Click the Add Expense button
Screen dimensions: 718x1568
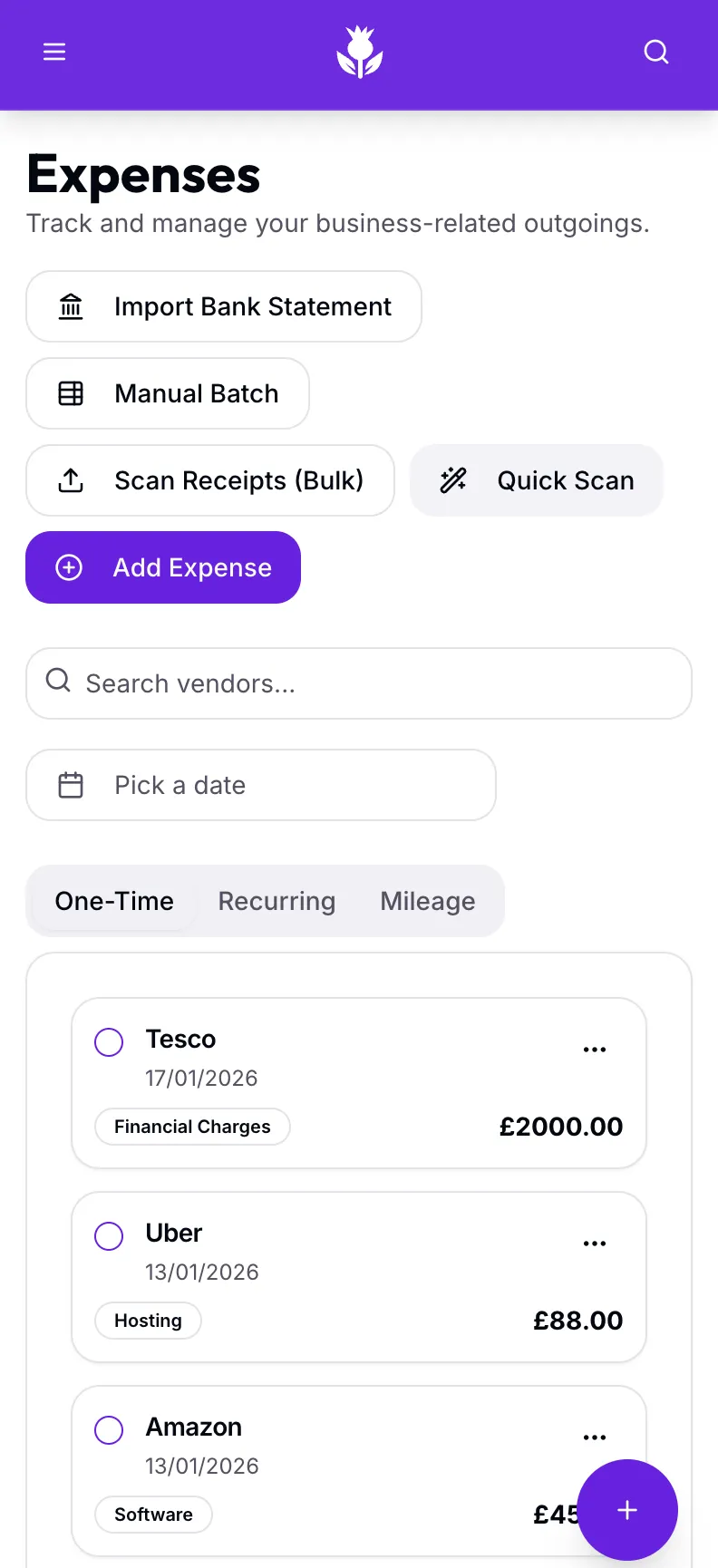coord(163,567)
